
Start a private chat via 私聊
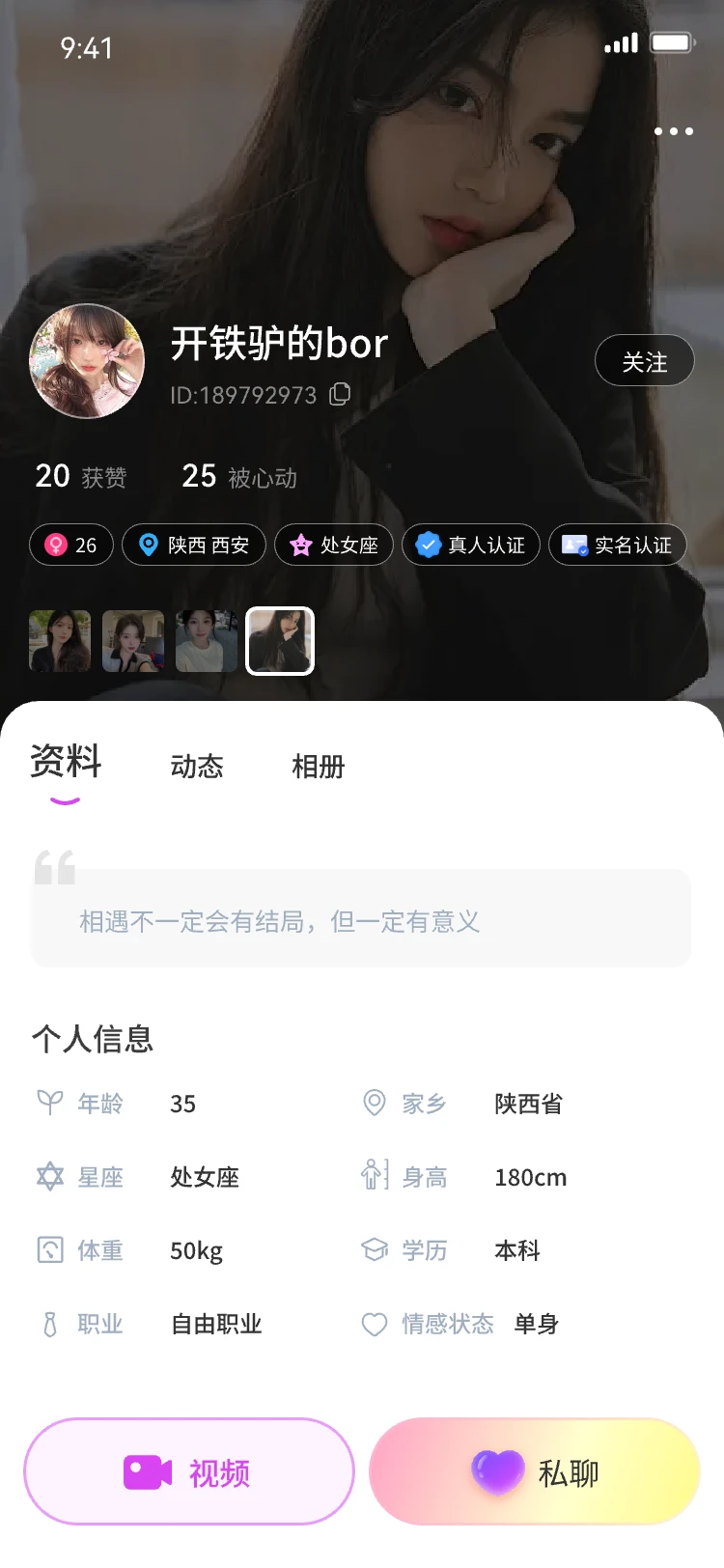[534, 1471]
